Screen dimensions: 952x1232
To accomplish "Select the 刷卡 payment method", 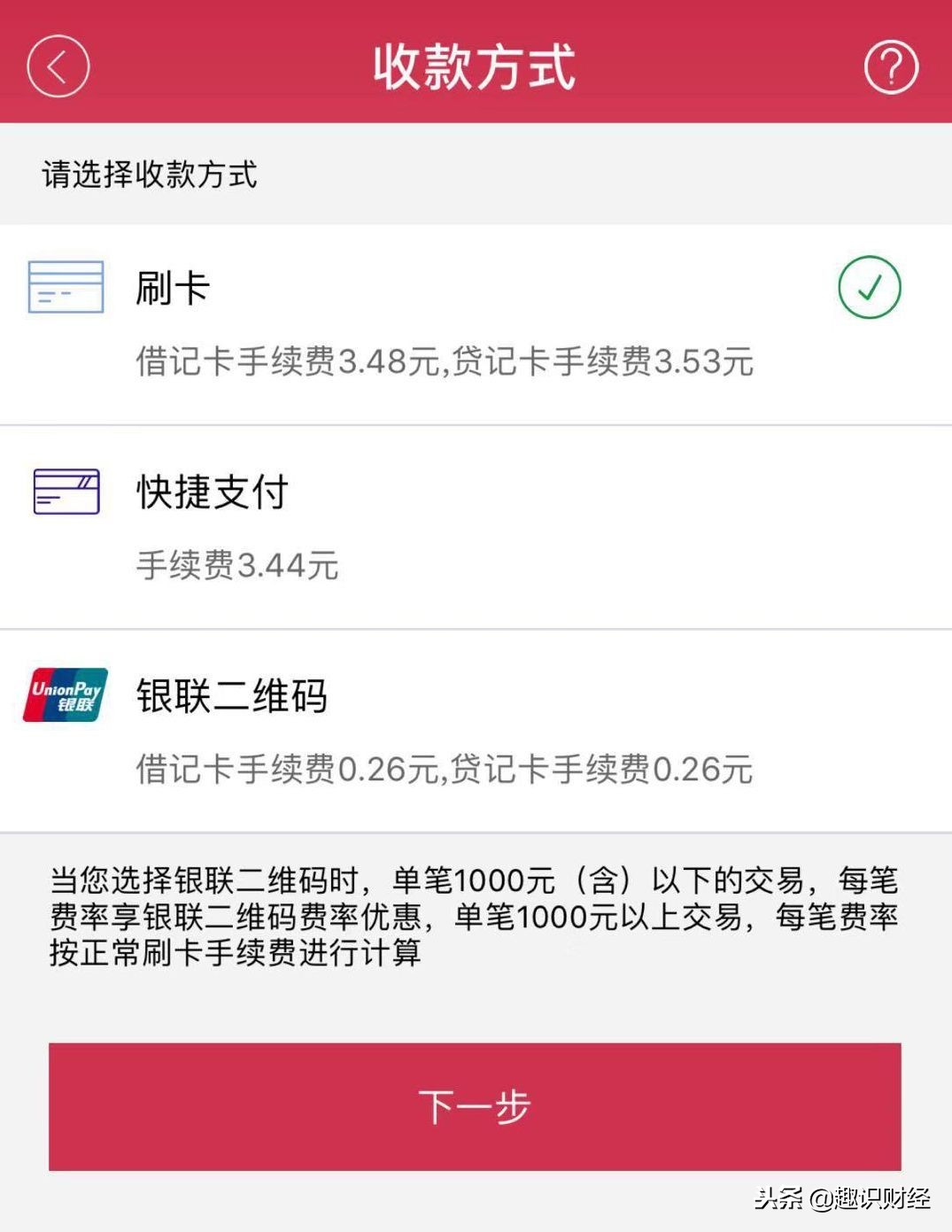I will coord(173,289).
